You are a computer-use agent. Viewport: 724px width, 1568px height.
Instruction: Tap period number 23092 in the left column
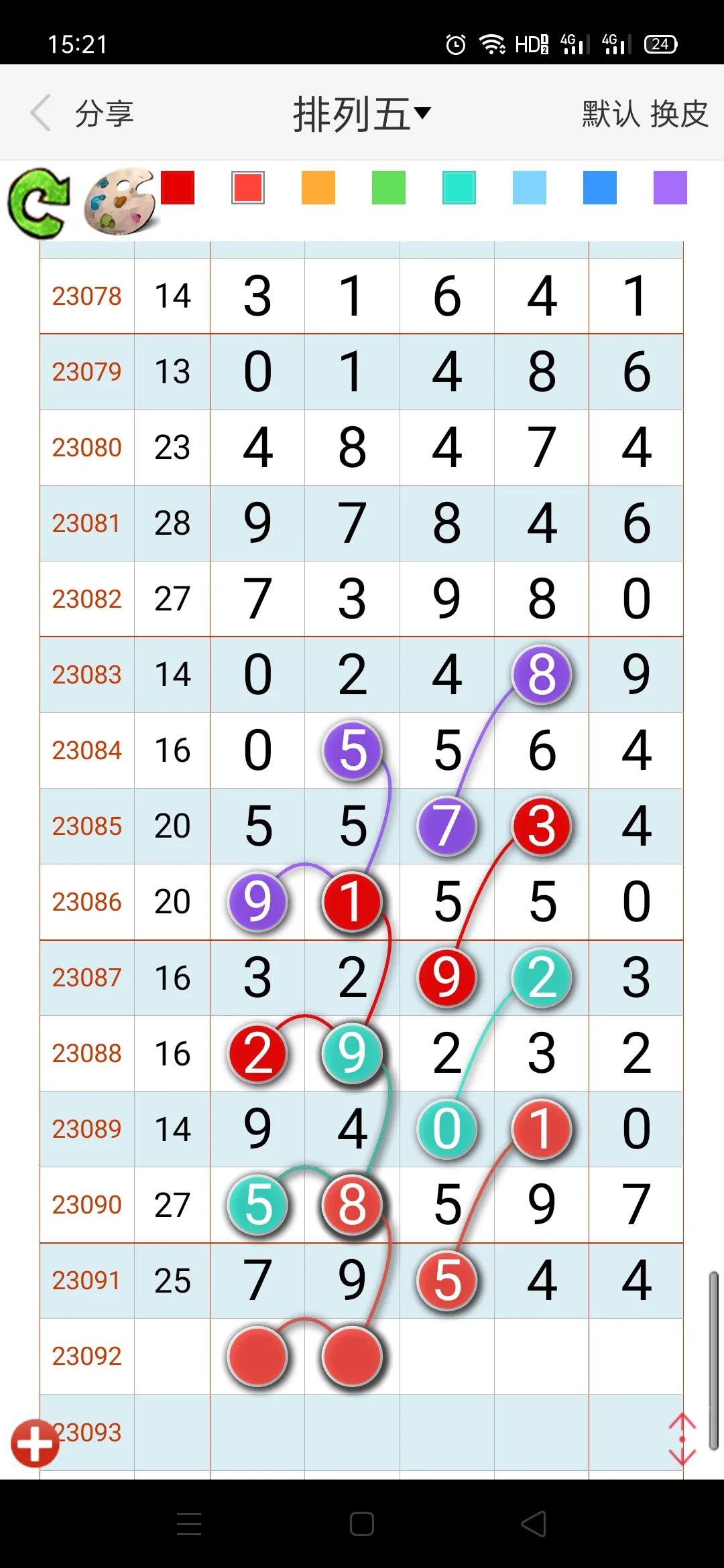coord(86,1355)
